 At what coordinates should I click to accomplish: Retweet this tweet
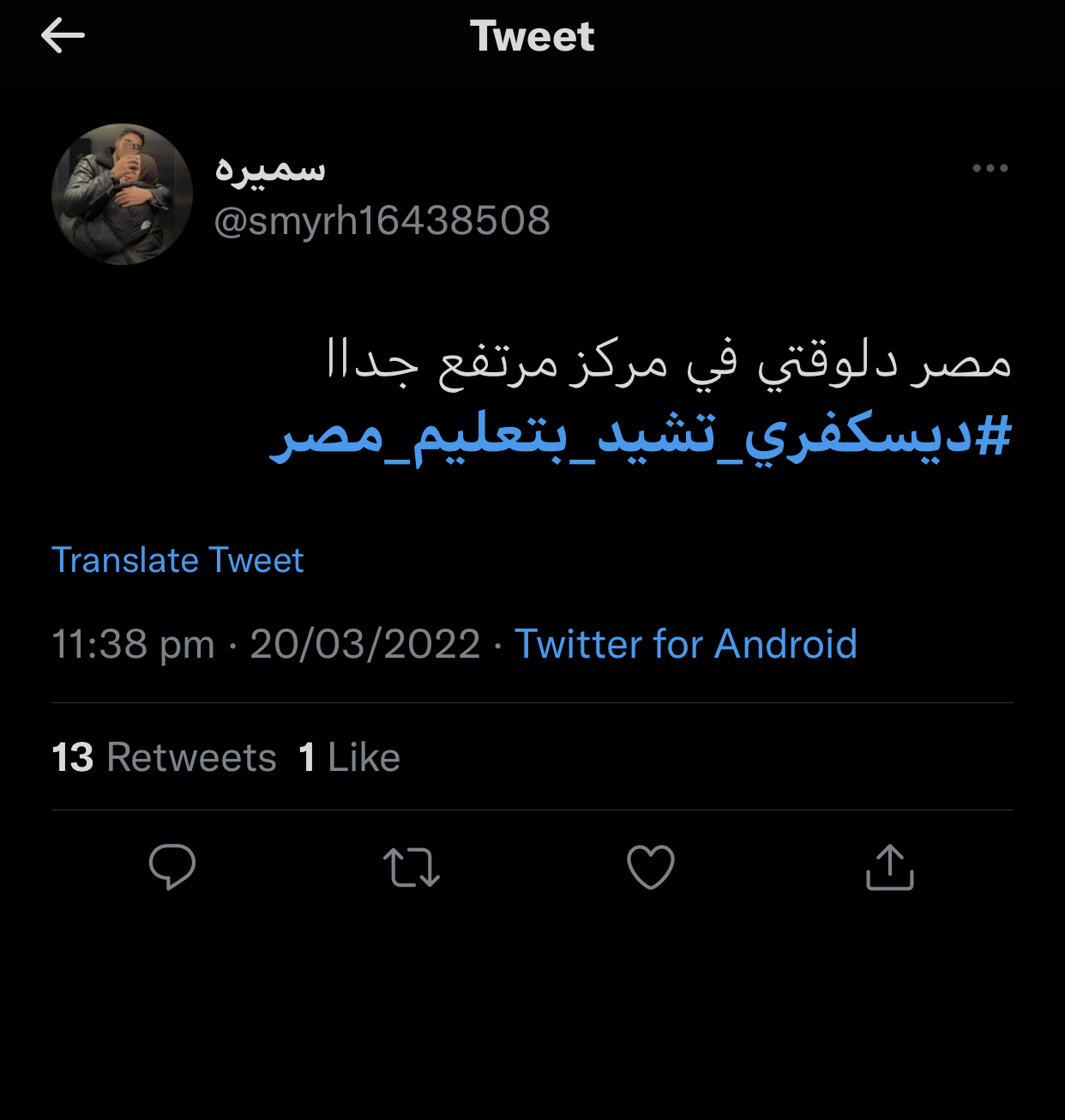pyautogui.click(x=412, y=867)
